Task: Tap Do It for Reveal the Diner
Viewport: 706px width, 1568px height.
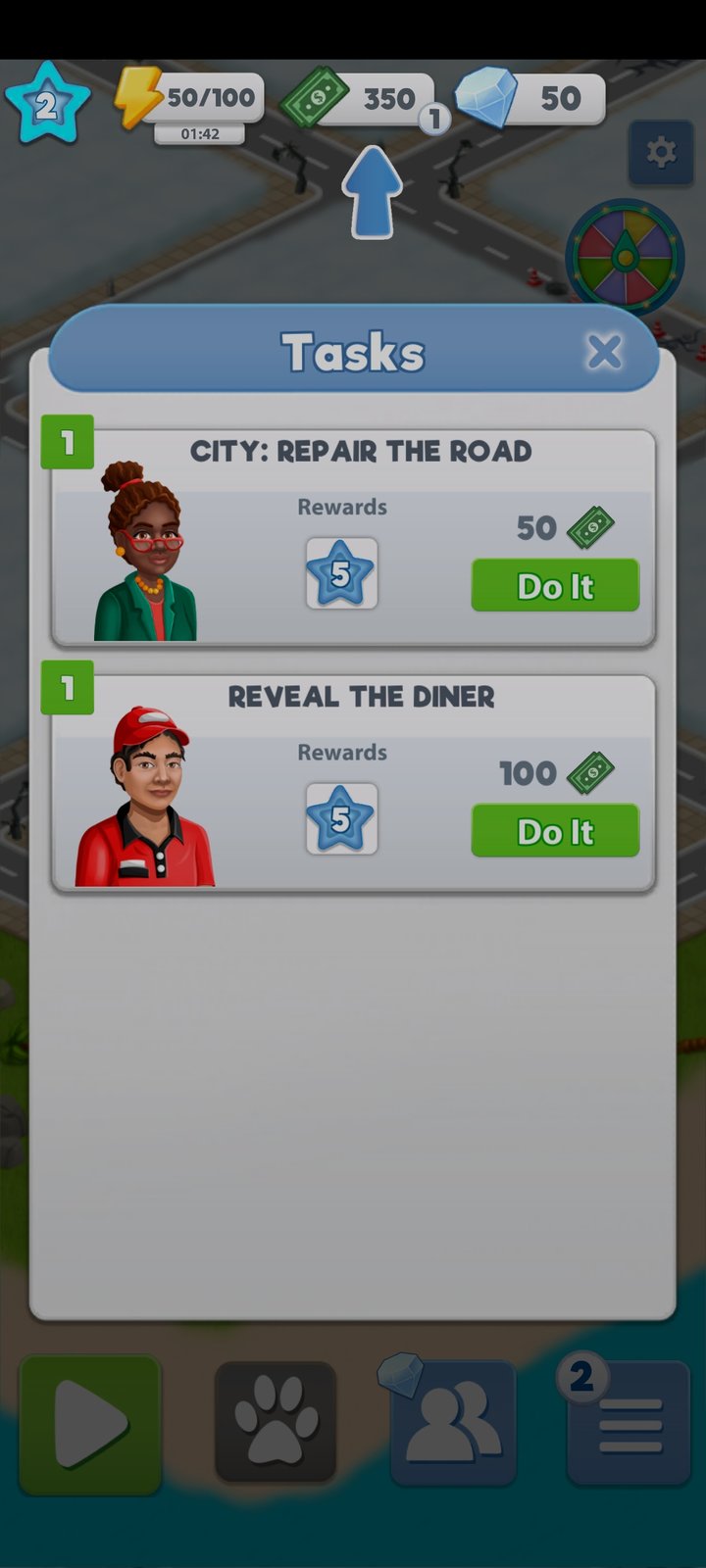Action: (555, 831)
